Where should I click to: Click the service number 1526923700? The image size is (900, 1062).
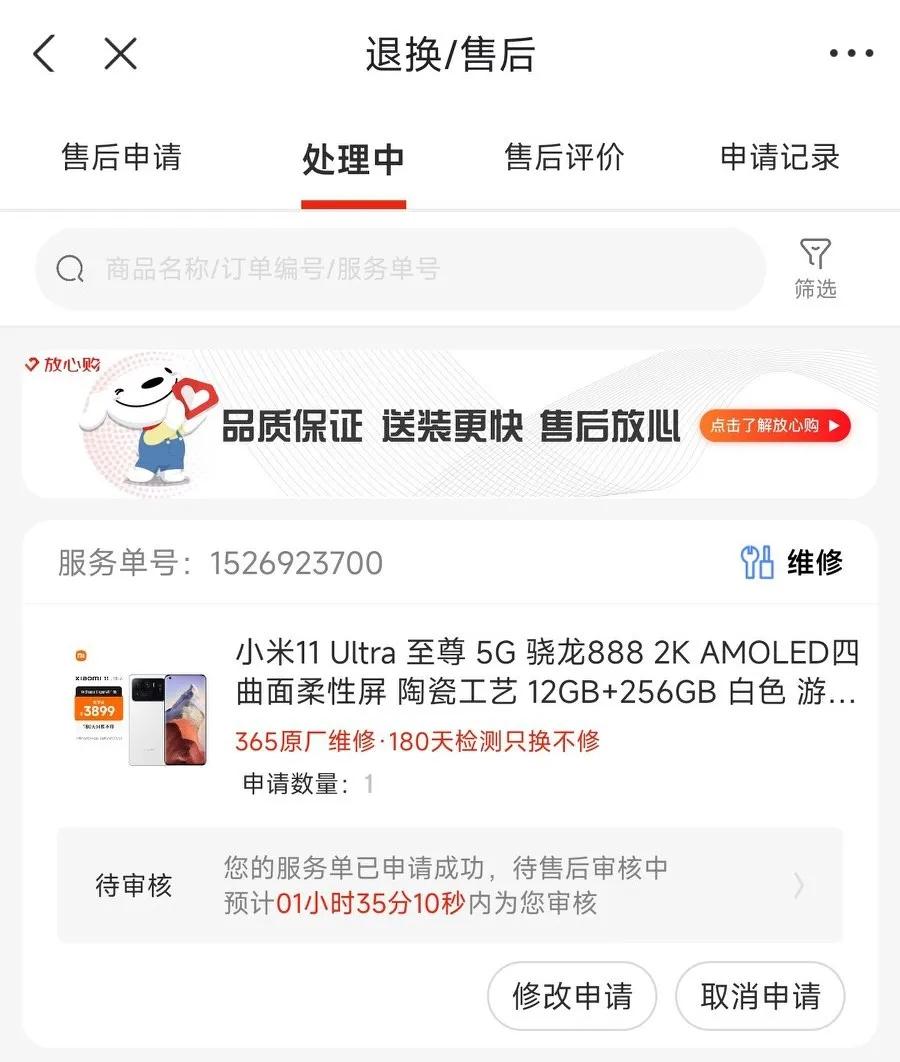click(x=300, y=562)
